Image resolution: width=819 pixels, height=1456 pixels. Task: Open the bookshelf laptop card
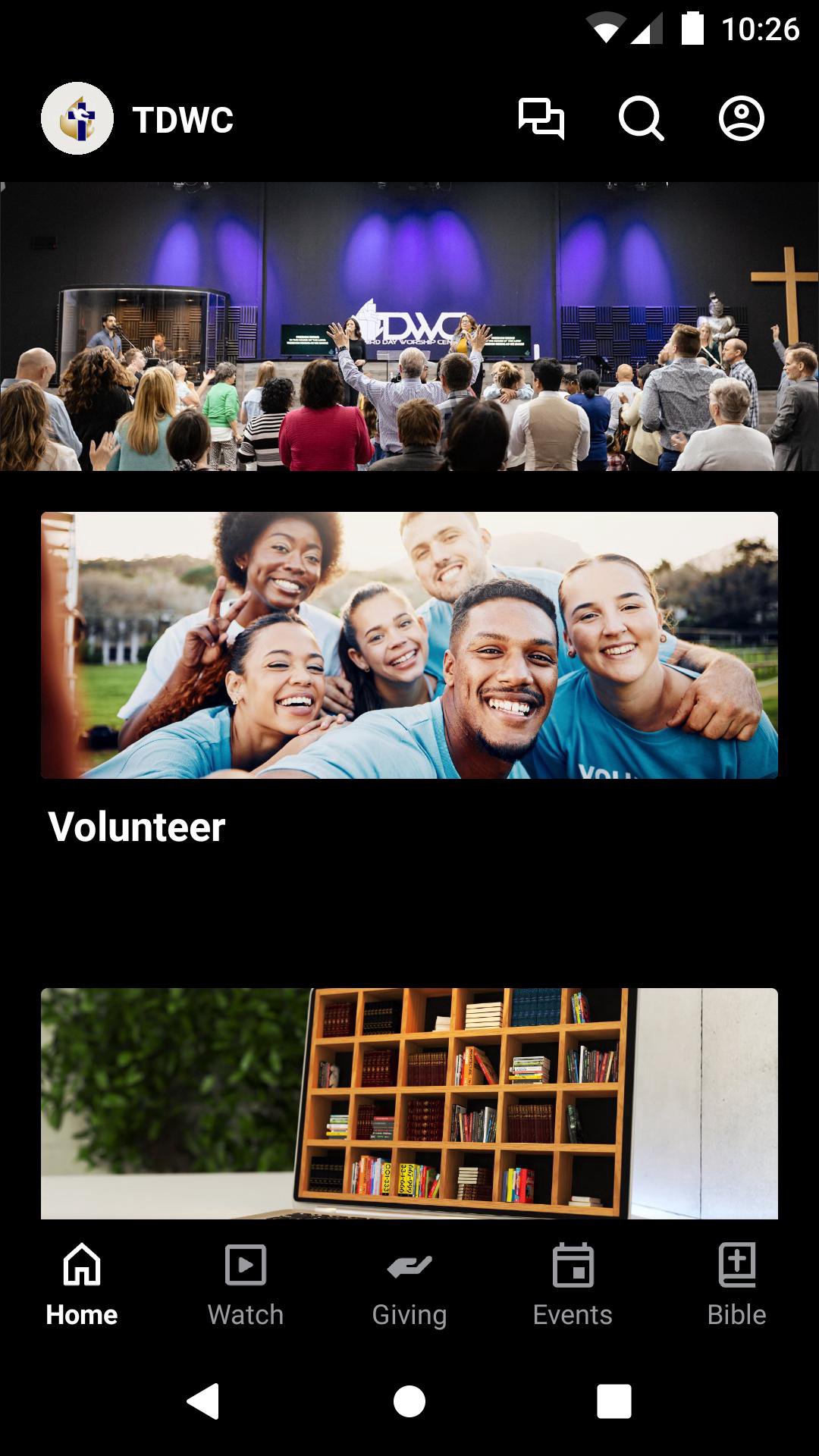click(x=409, y=1103)
